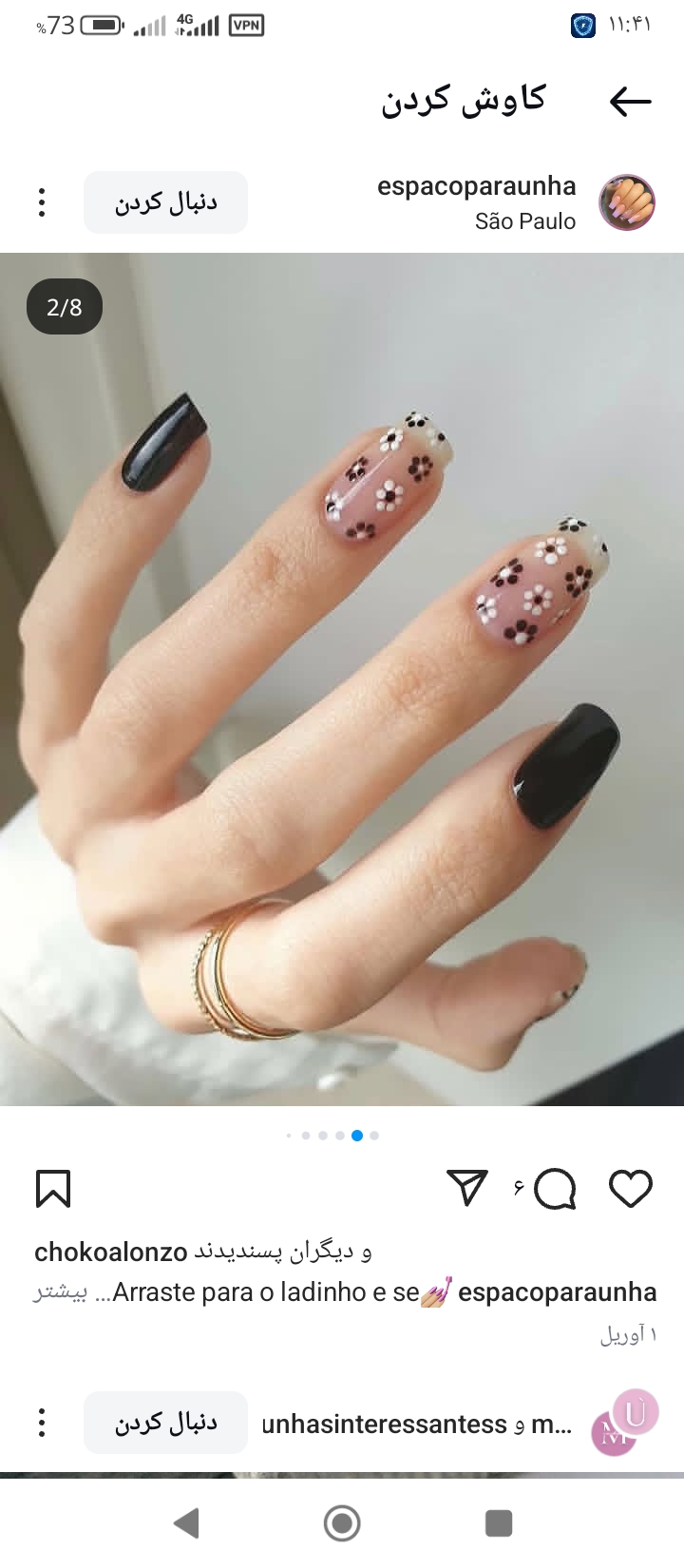
Task: Open comments on the nail post
Action: pos(556,1188)
